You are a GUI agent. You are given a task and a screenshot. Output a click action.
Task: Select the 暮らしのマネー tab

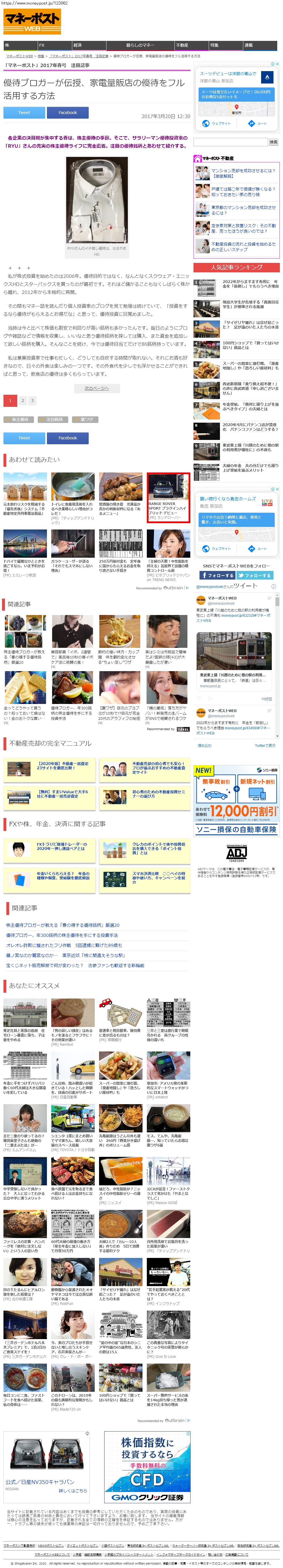click(x=140, y=45)
